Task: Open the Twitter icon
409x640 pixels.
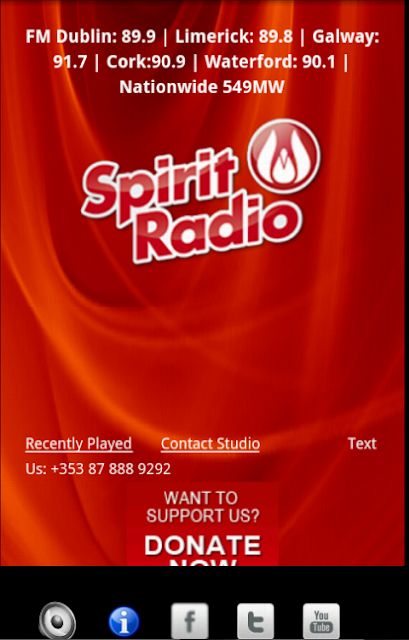Action: [256, 621]
